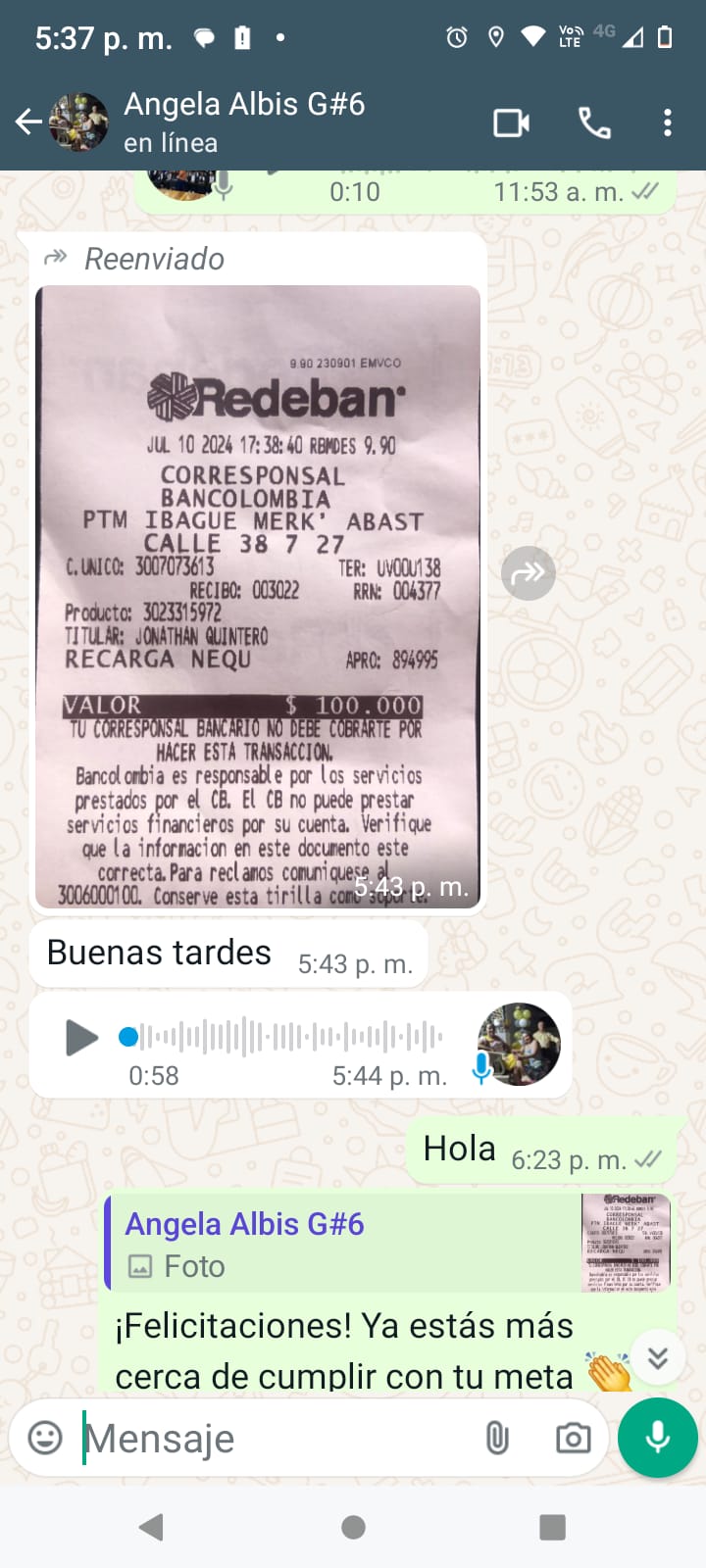
Task: Focus the Mensaje text field
Action: pos(275,1438)
